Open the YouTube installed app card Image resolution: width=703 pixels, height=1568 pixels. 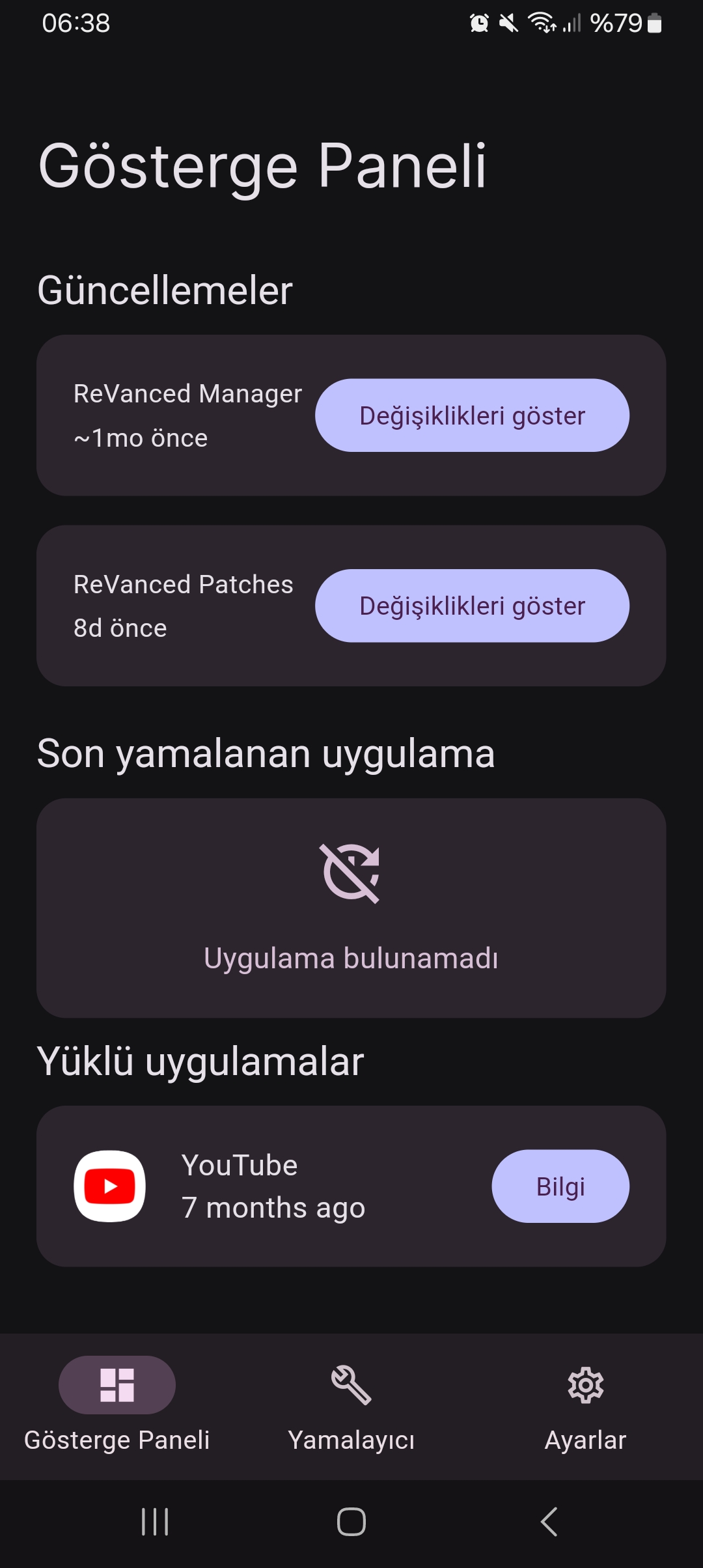pyautogui.click(x=351, y=1186)
